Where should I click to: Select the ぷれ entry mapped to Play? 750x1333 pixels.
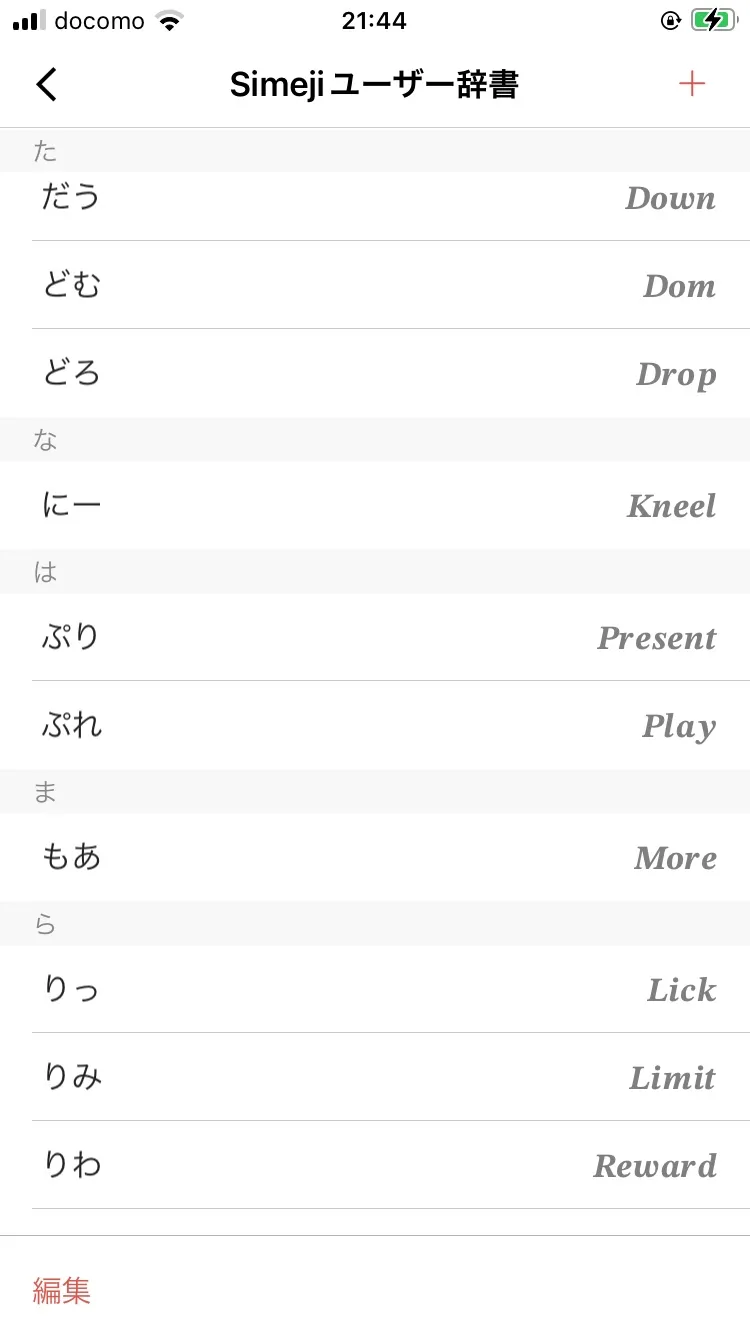click(x=375, y=726)
